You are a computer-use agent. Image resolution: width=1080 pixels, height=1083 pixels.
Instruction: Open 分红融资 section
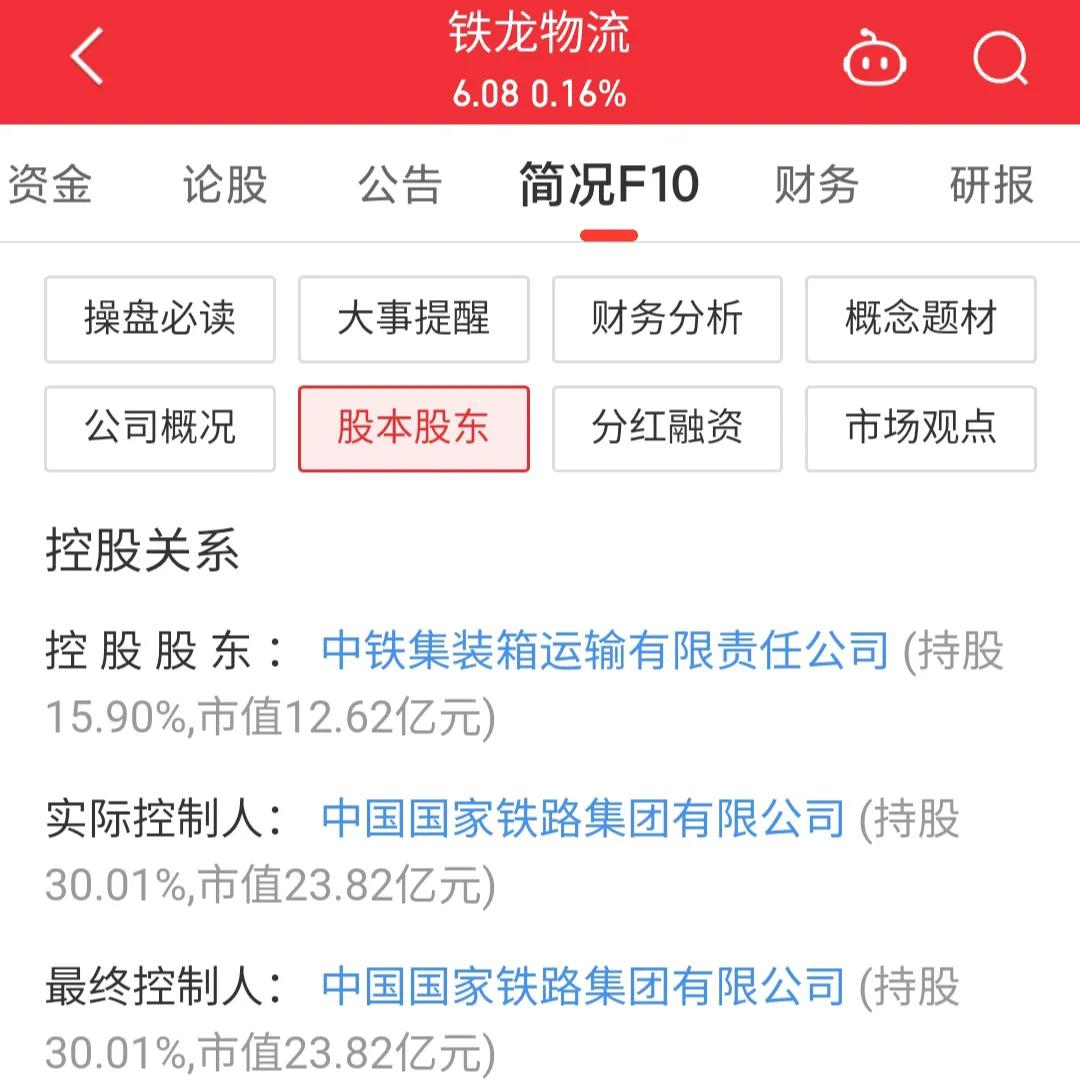click(x=667, y=430)
